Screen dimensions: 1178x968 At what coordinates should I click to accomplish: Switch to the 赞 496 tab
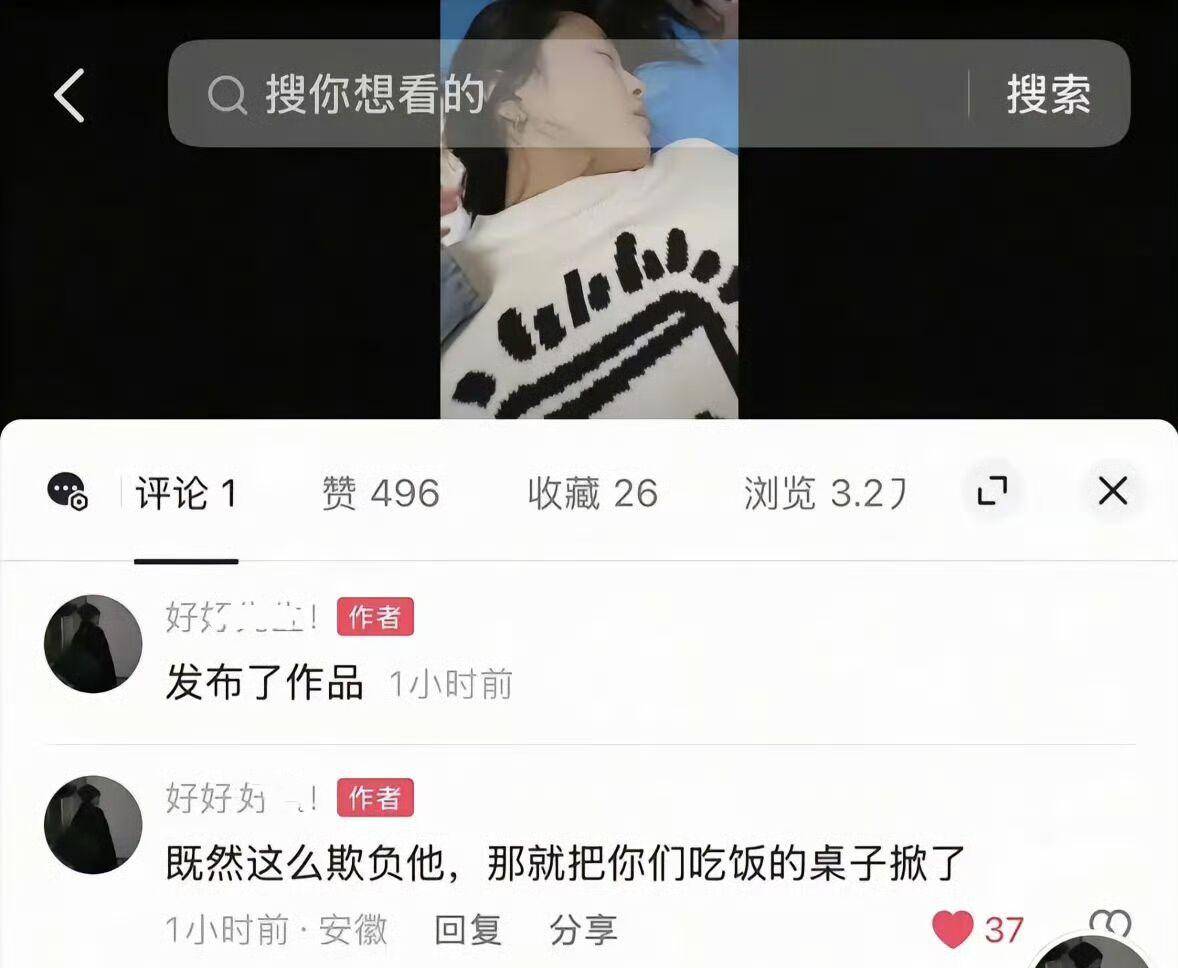click(x=381, y=493)
